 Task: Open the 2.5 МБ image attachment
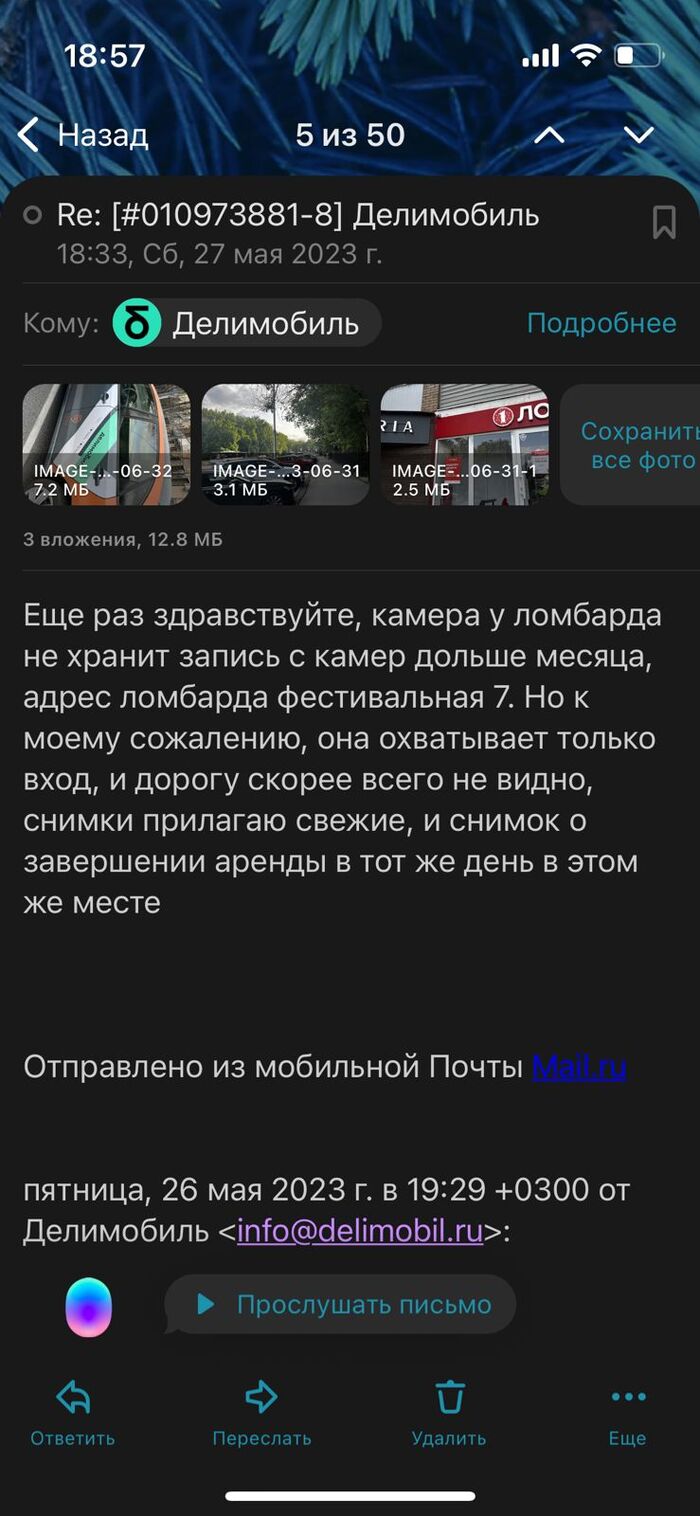pos(464,444)
